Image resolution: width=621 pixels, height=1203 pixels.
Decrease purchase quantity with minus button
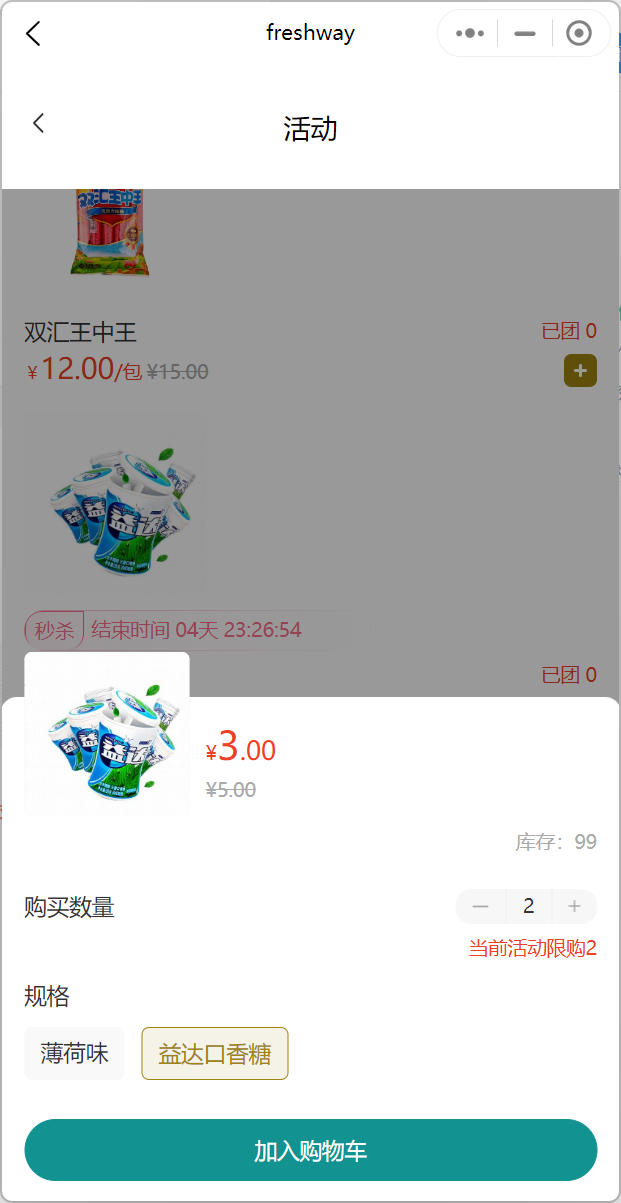[481, 907]
